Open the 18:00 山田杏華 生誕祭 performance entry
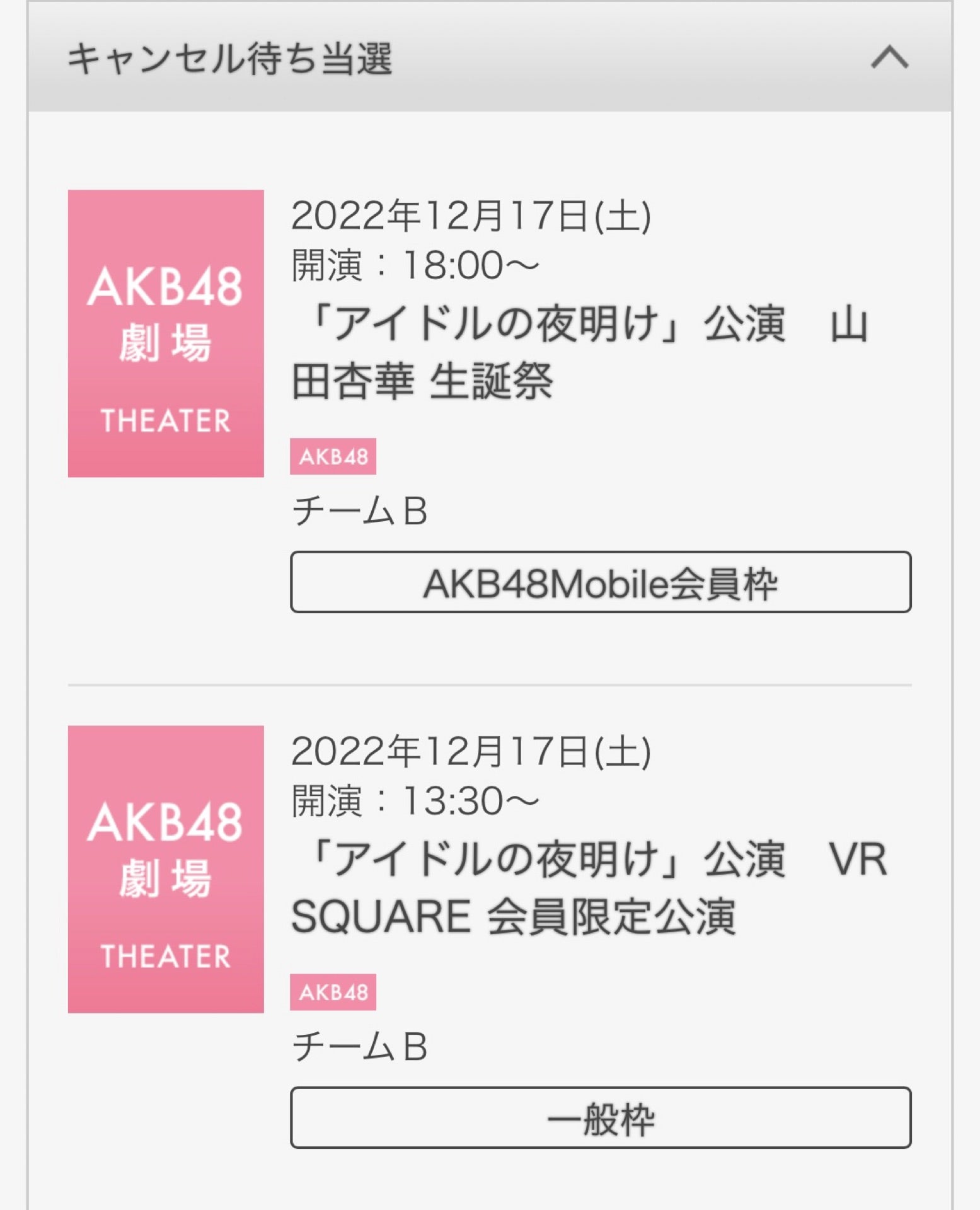 [580, 353]
